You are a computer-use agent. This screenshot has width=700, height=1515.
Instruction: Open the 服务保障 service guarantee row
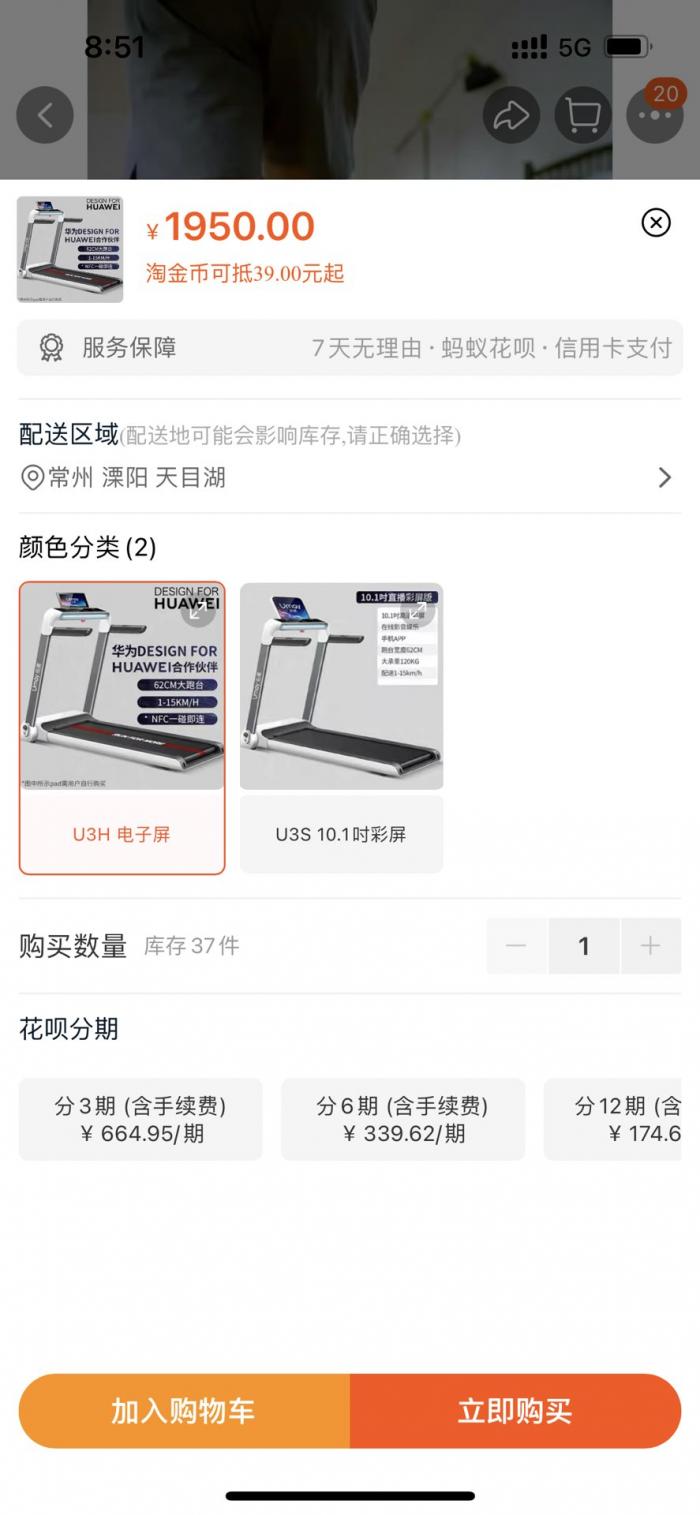(x=350, y=348)
